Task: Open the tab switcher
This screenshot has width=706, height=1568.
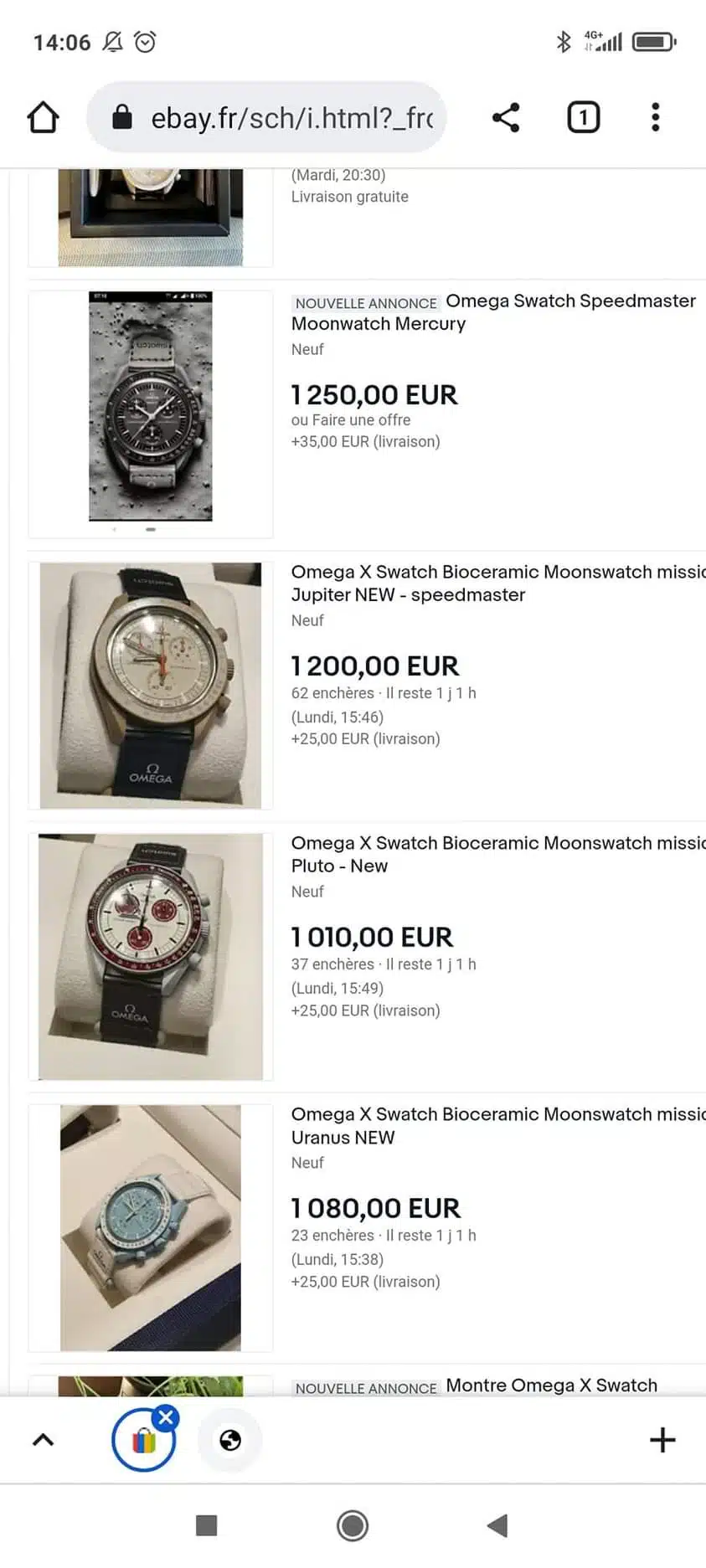Action: pos(583,117)
